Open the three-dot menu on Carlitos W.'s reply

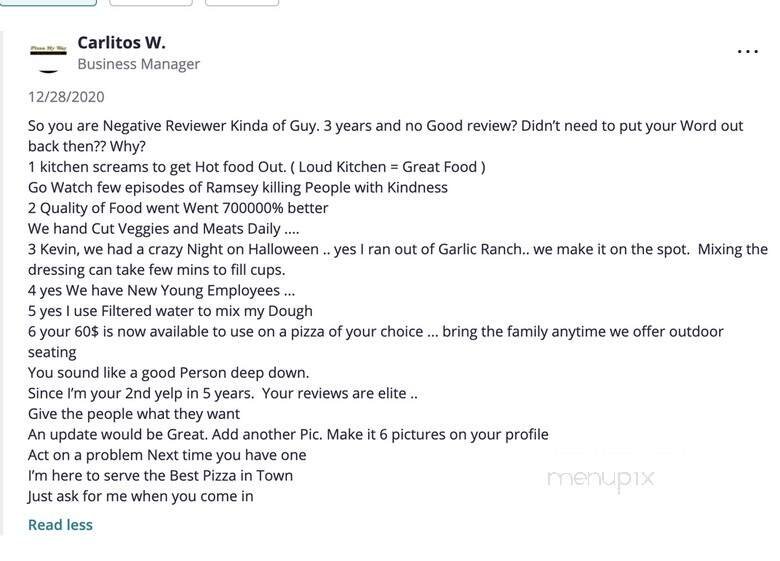(747, 52)
